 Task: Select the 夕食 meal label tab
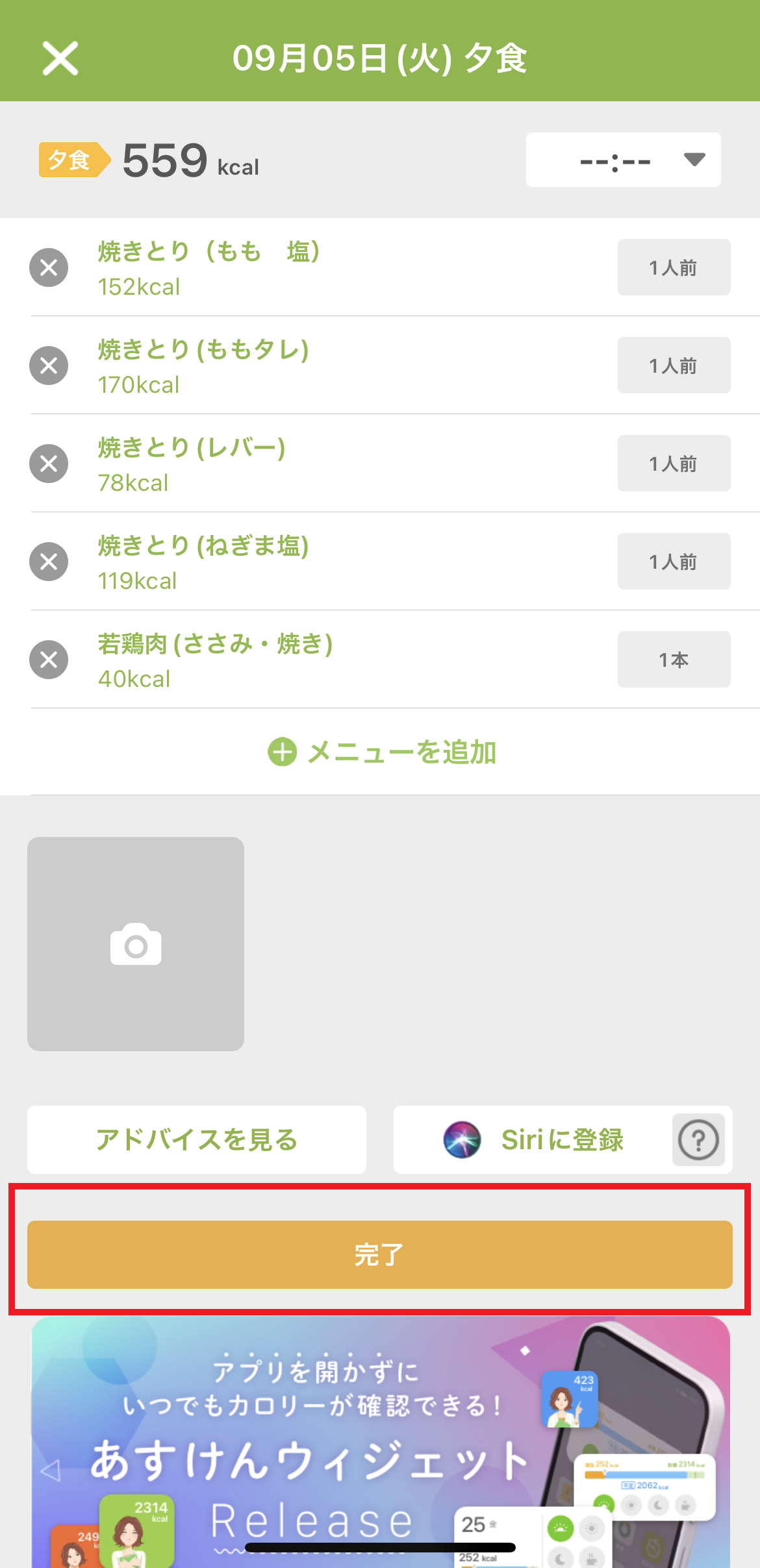tap(73, 159)
